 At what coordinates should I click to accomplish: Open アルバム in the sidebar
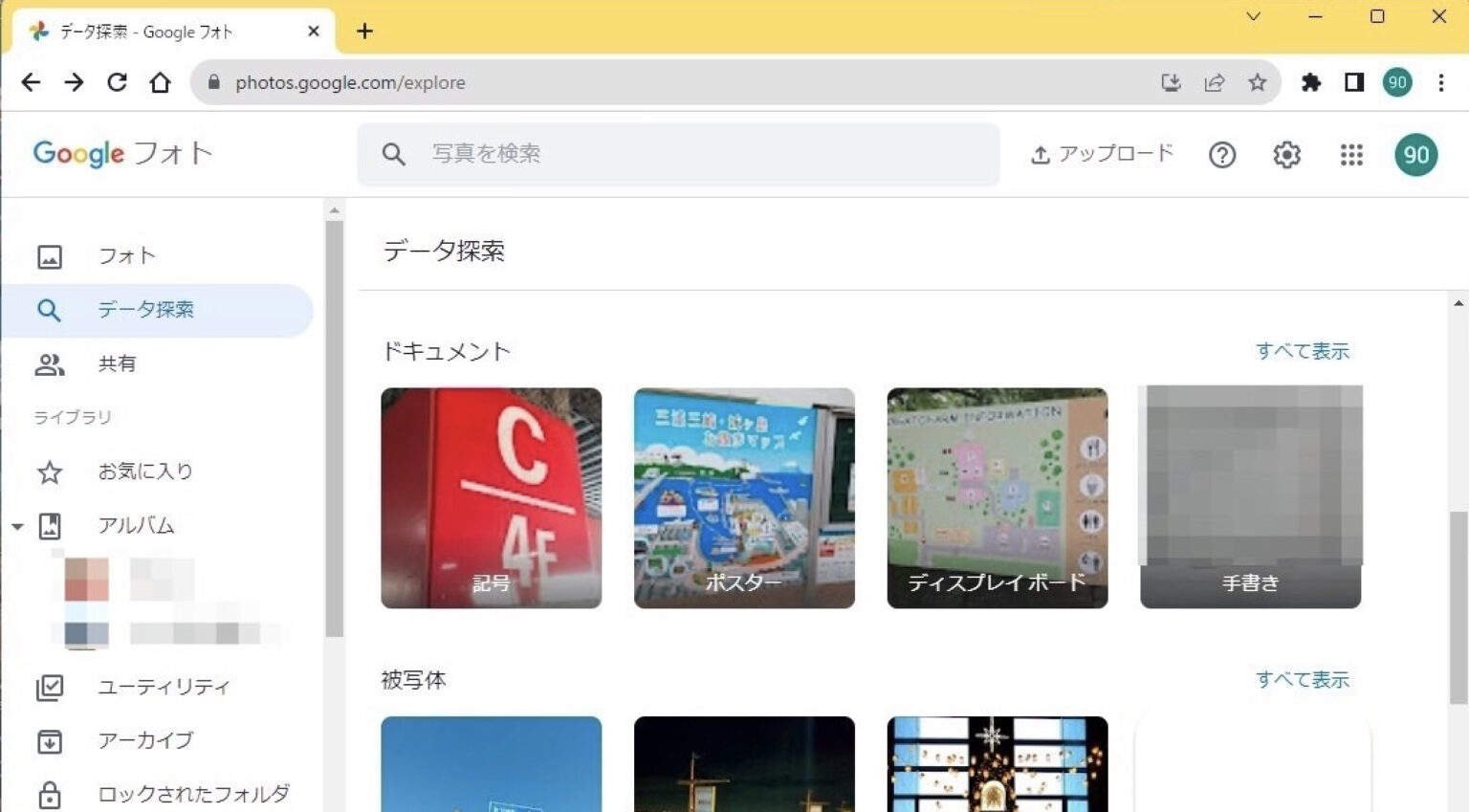pos(136,526)
